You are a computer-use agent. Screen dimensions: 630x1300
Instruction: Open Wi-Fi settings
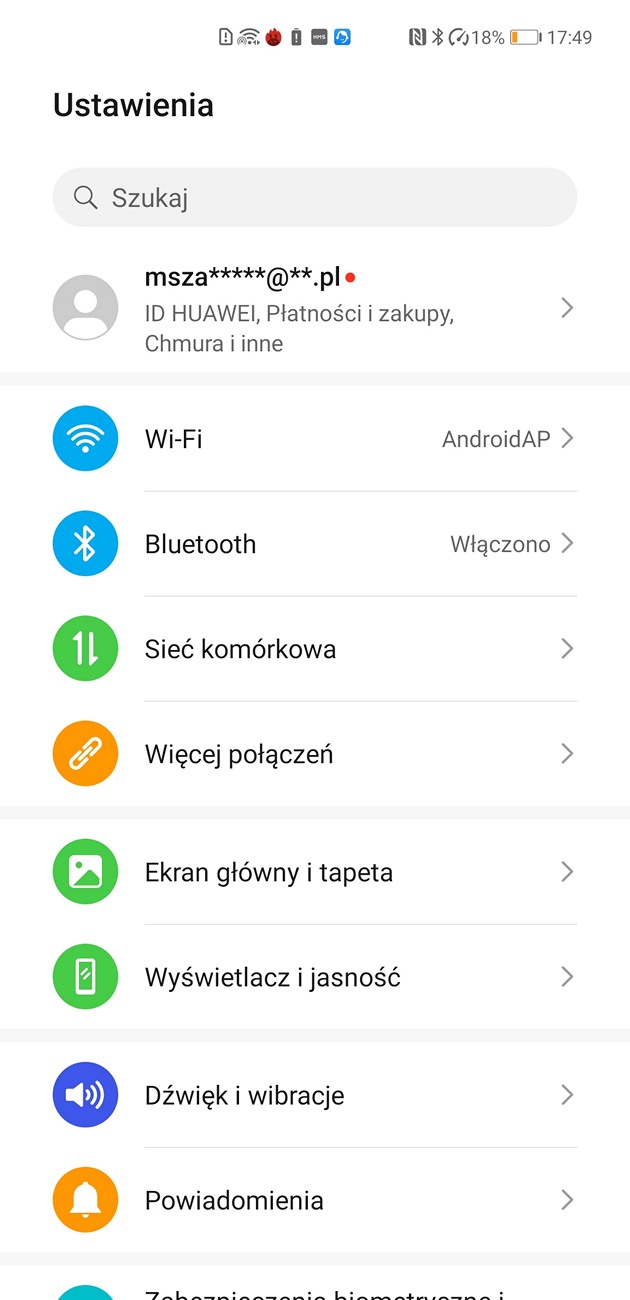(x=314, y=439)
